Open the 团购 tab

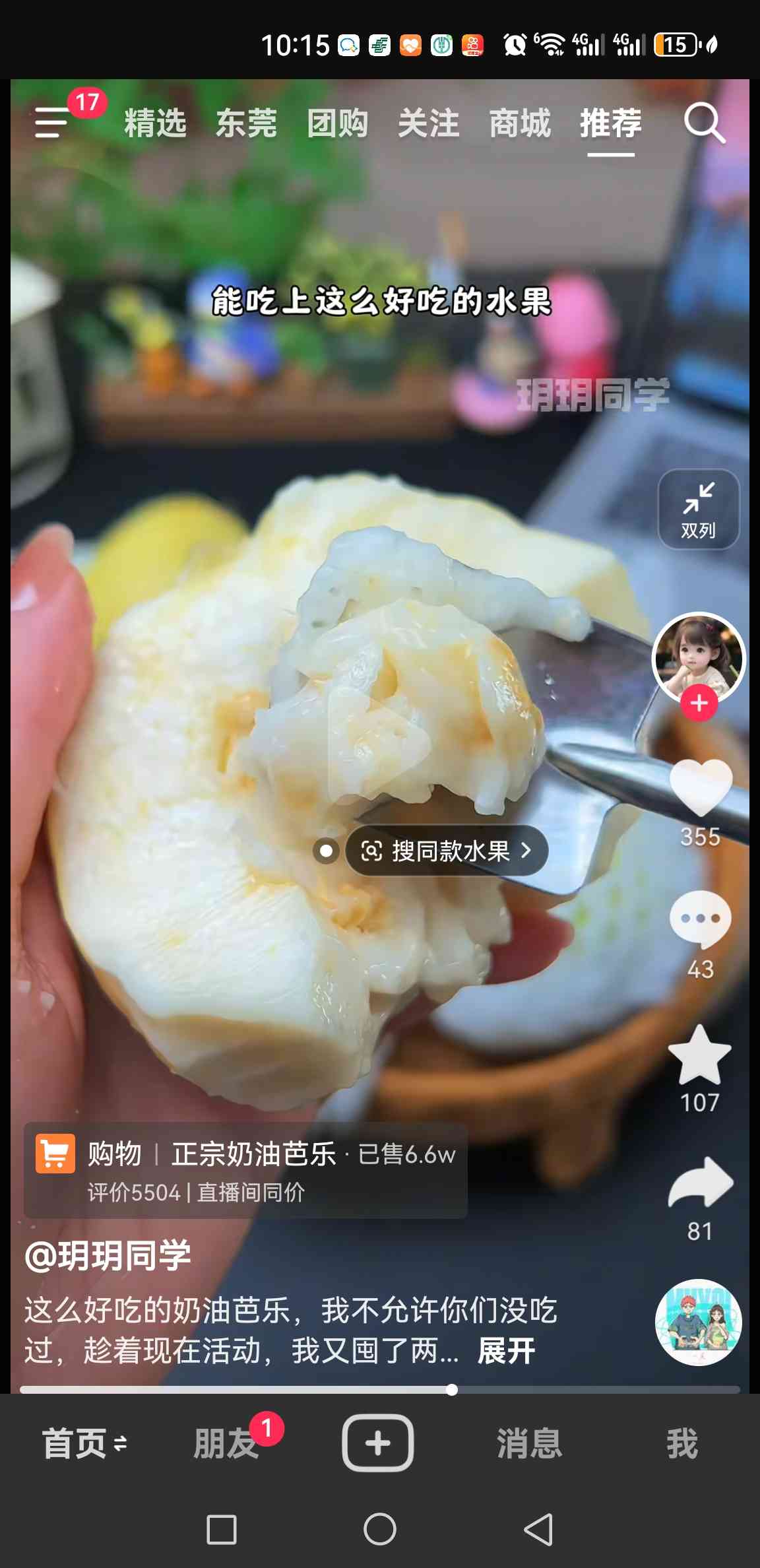click(337, 123)
